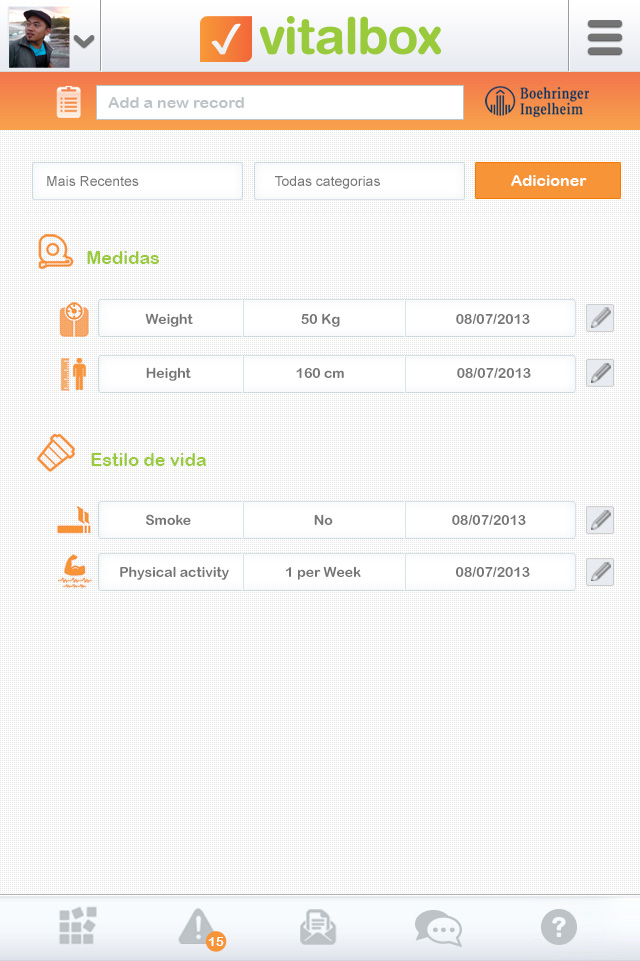Image resolution: width=640 pixels, height=961 pixels.
Task: Edit the Weight record
Action: pyautogui.click(x=600, y=319)
